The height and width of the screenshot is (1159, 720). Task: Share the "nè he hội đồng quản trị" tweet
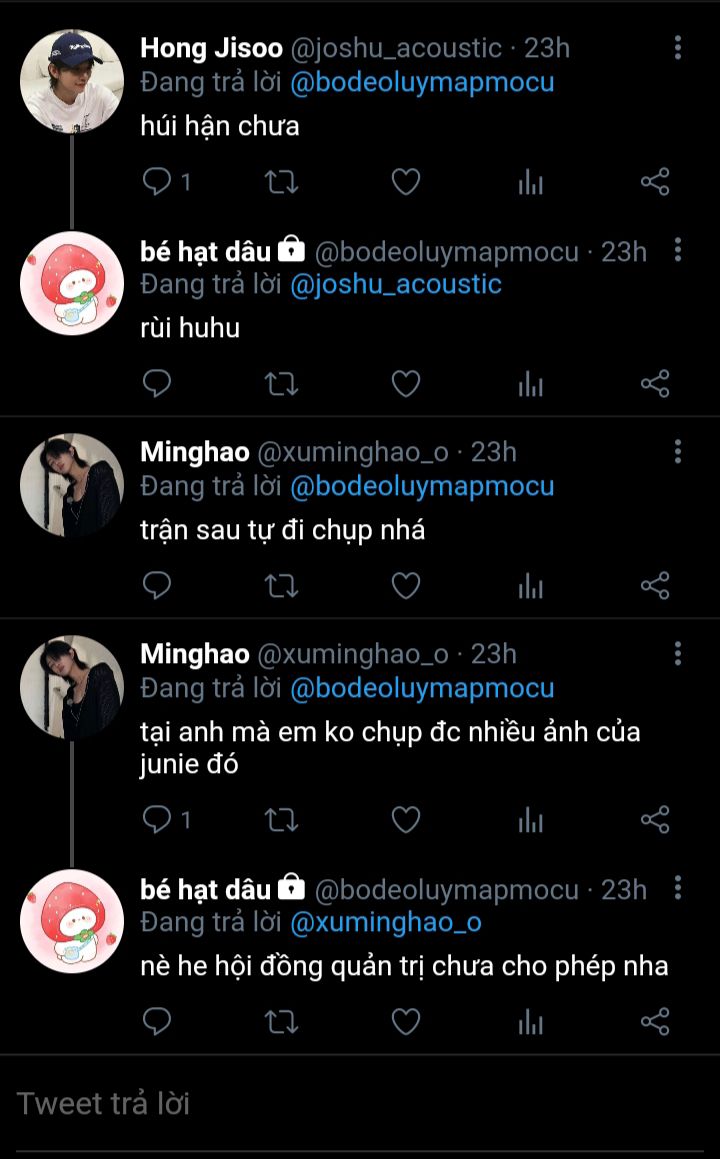[654, 1022]
